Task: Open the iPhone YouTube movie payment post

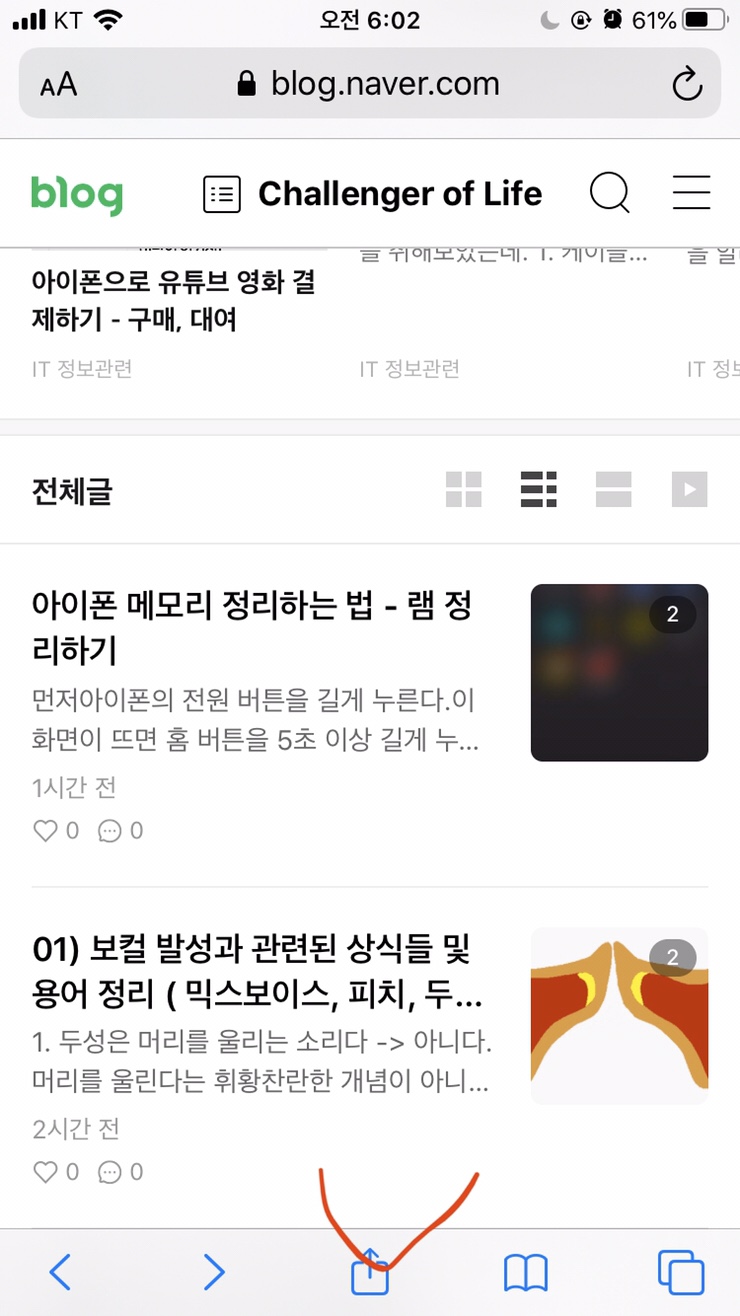Action: (x=170, y=302)
